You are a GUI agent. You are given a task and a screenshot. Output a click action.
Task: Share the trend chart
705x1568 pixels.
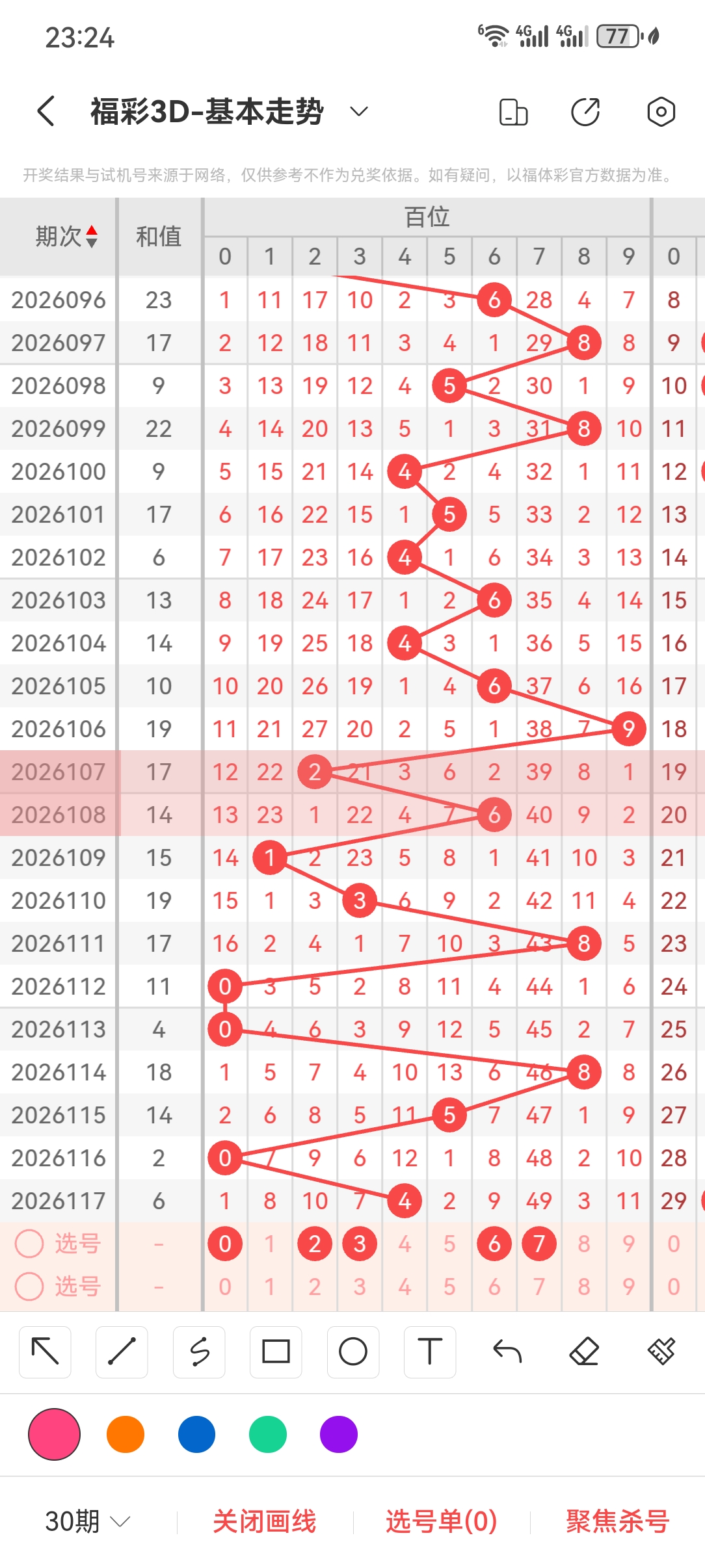585,112
